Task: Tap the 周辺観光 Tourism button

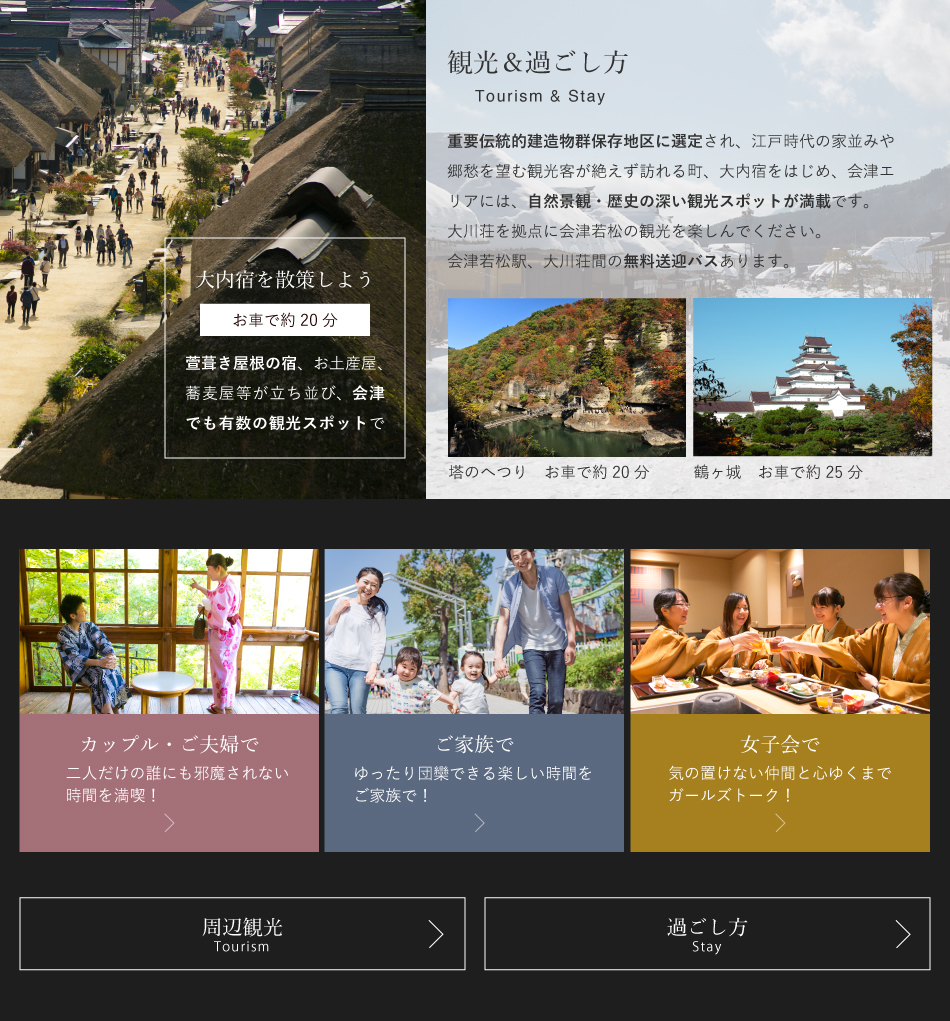Action: click(x=242, y=933)
